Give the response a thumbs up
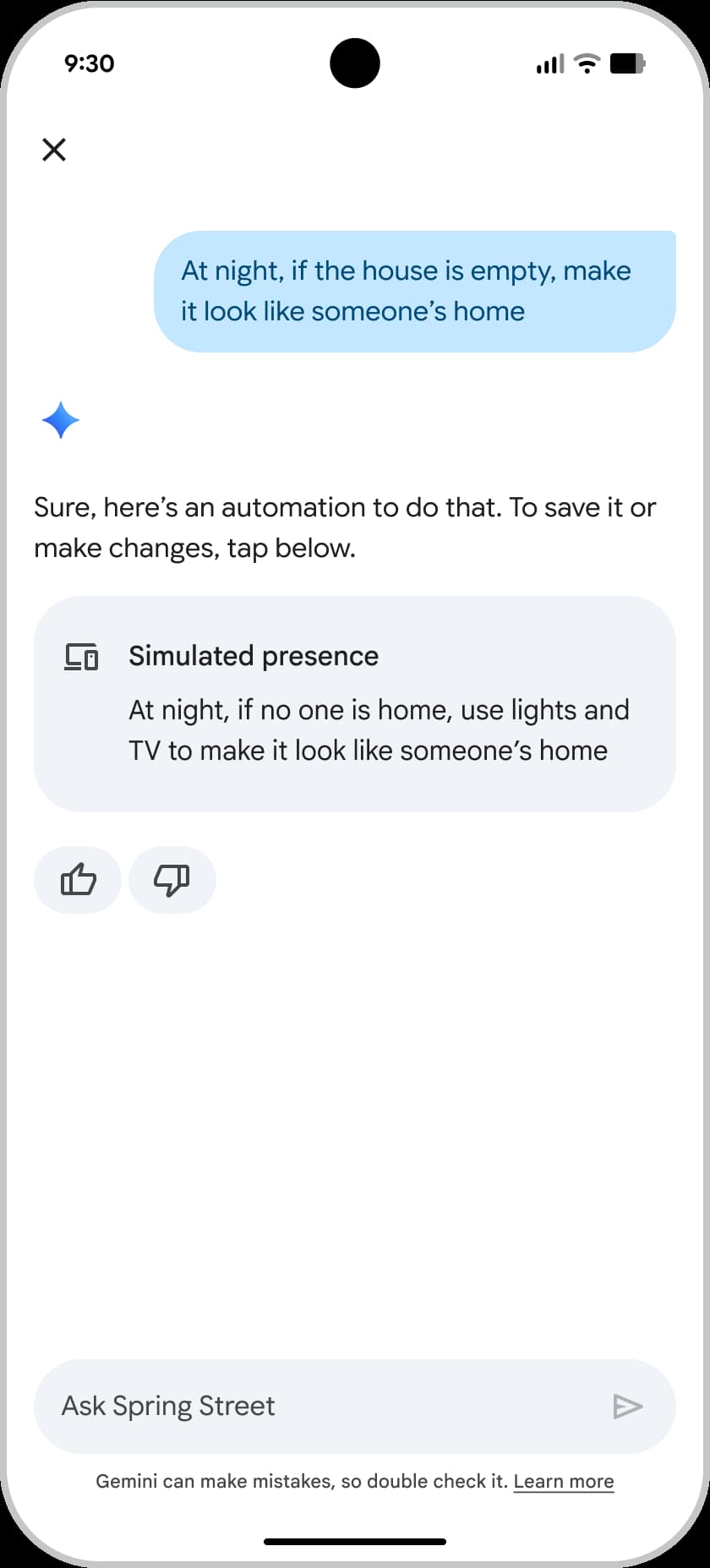Viewport: 710px width, 1568px height. coord(78,880)
